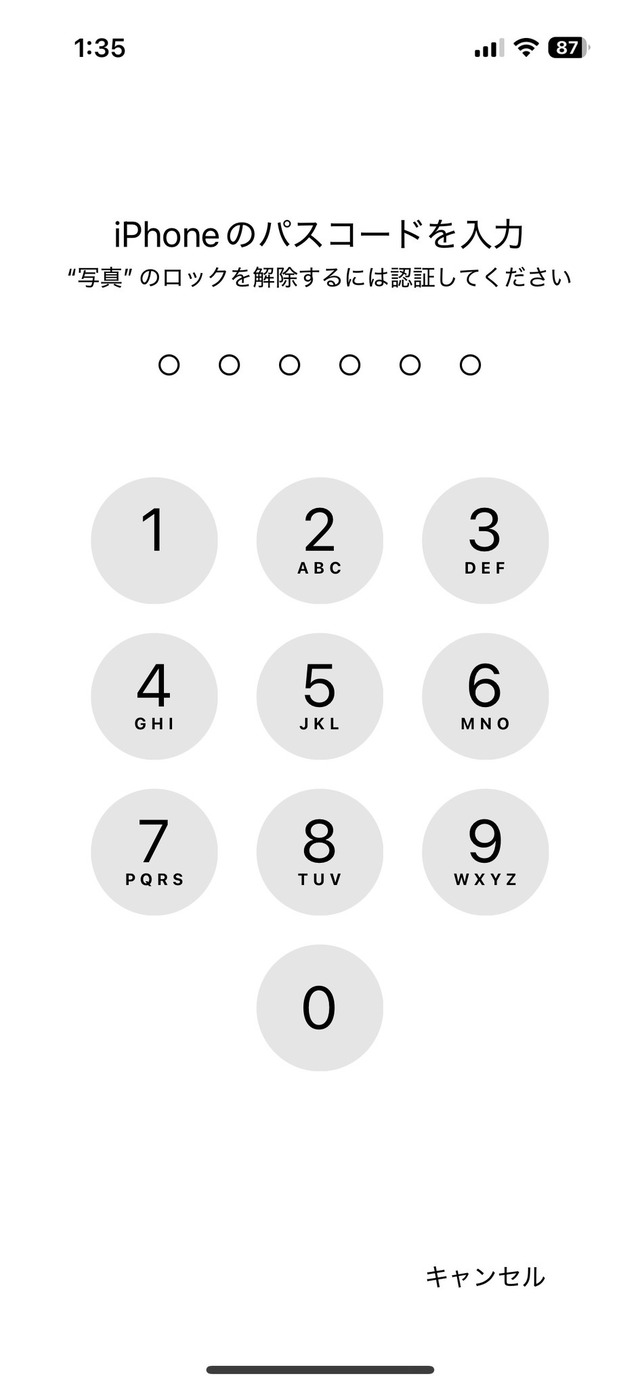Tap the 6 MNO key
Viewport: 640px width, 1387px height.
pyautogui.click(x=485, y=696)
